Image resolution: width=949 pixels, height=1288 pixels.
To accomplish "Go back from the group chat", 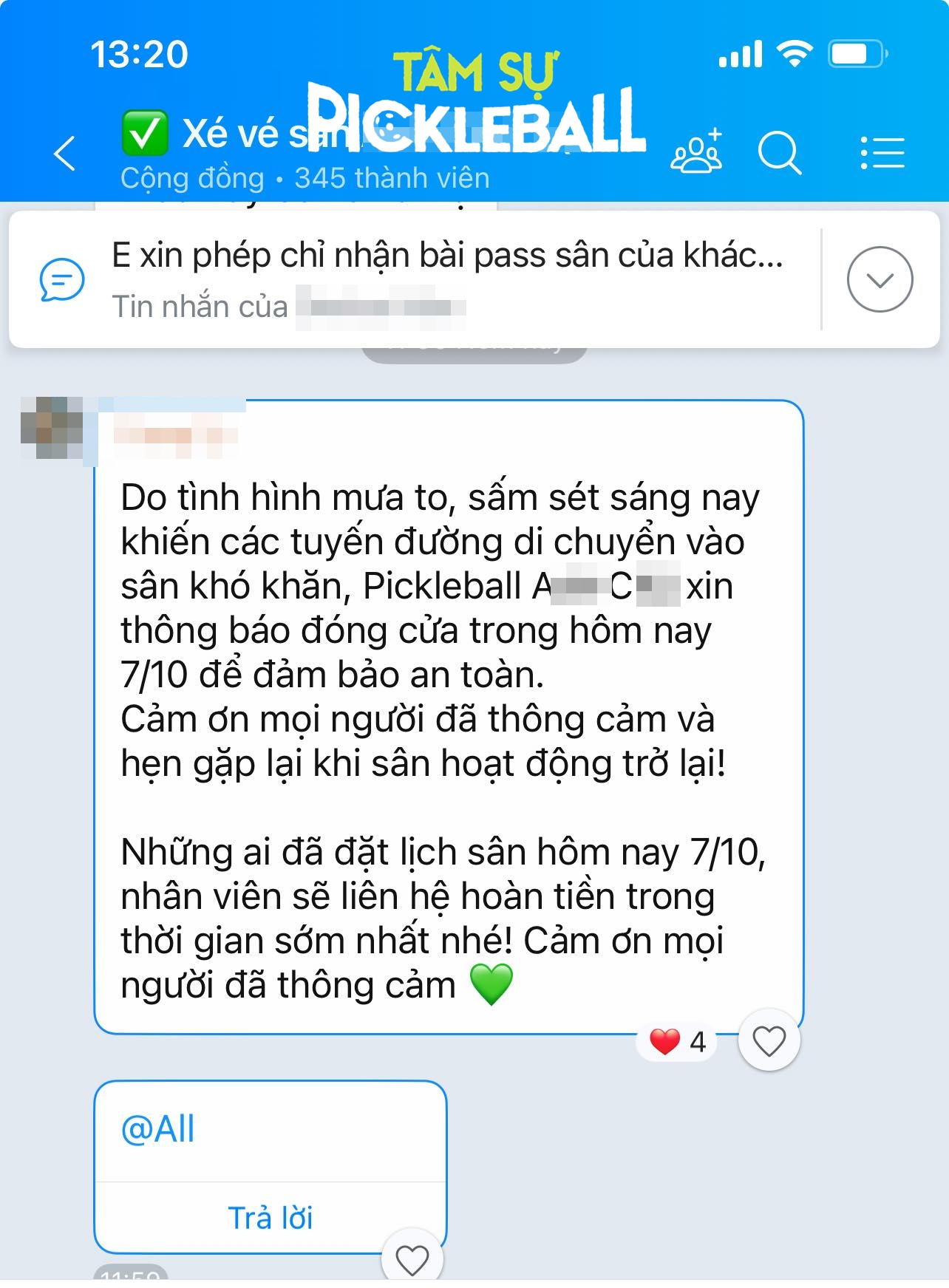I will pyautogui.click(x=65, y=154).
